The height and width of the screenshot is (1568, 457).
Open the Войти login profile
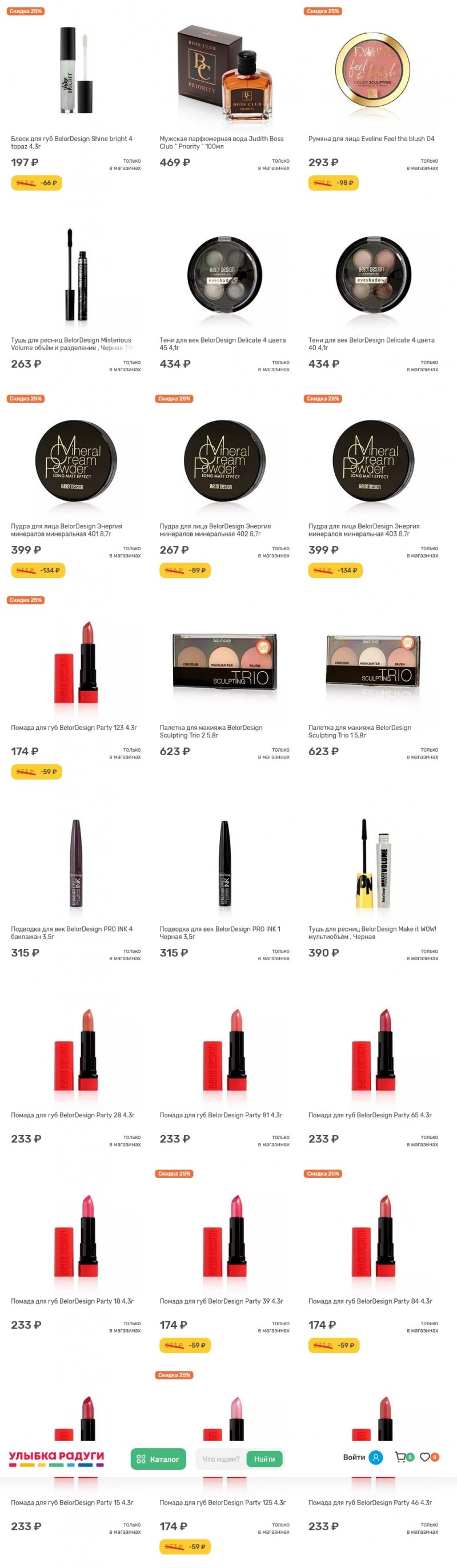(x=363, y=1457)
